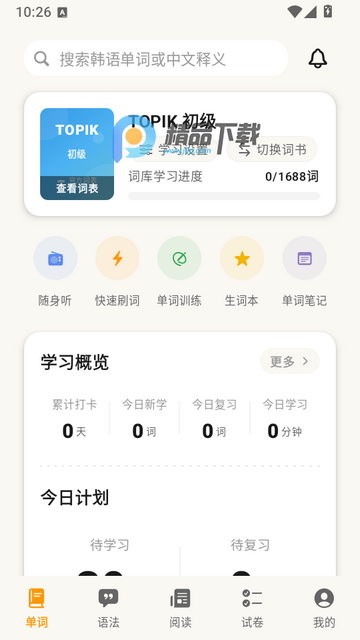Launch 快速刷词 quick word drill
The height and width of the screenshot is (640, 360).
point(117,271)
